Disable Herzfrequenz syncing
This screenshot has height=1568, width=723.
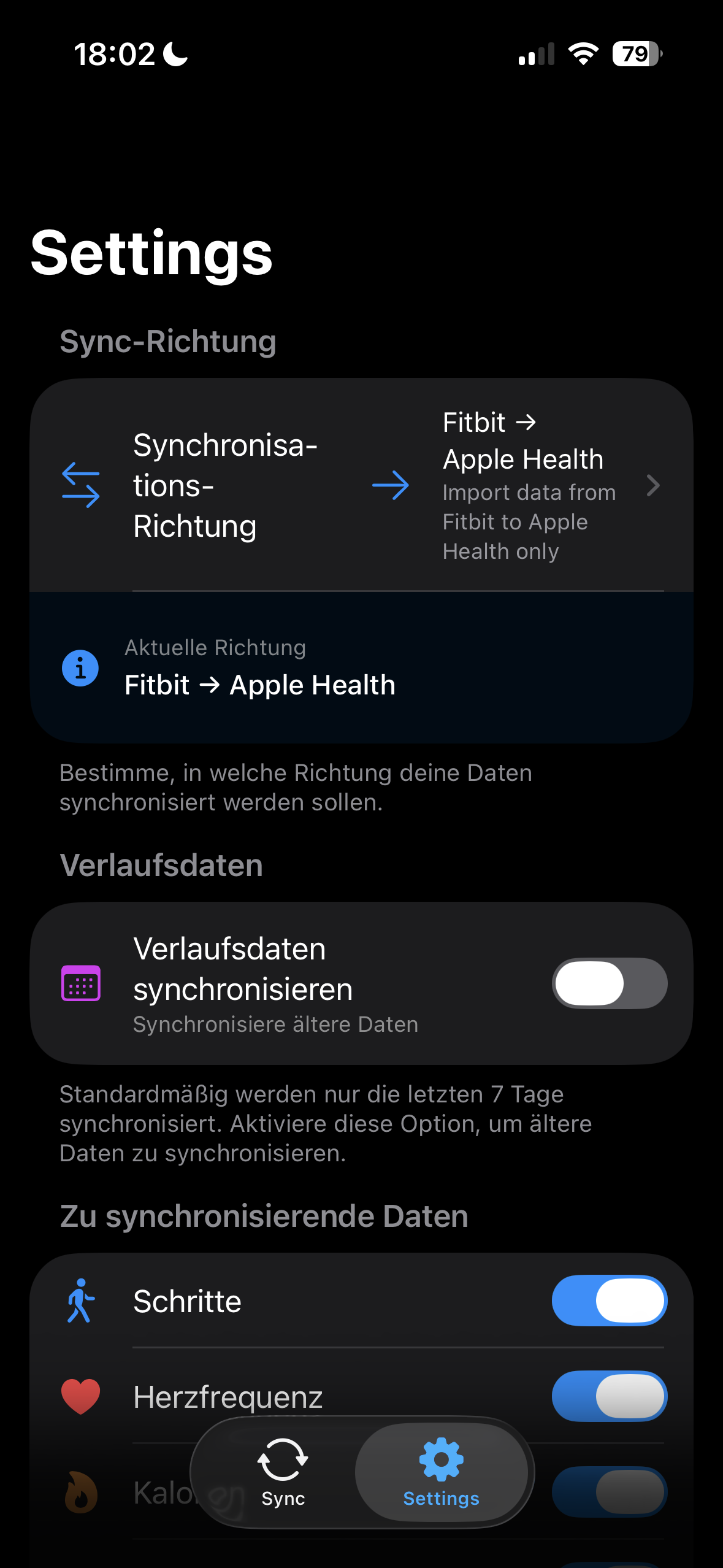click(609, 1396)
